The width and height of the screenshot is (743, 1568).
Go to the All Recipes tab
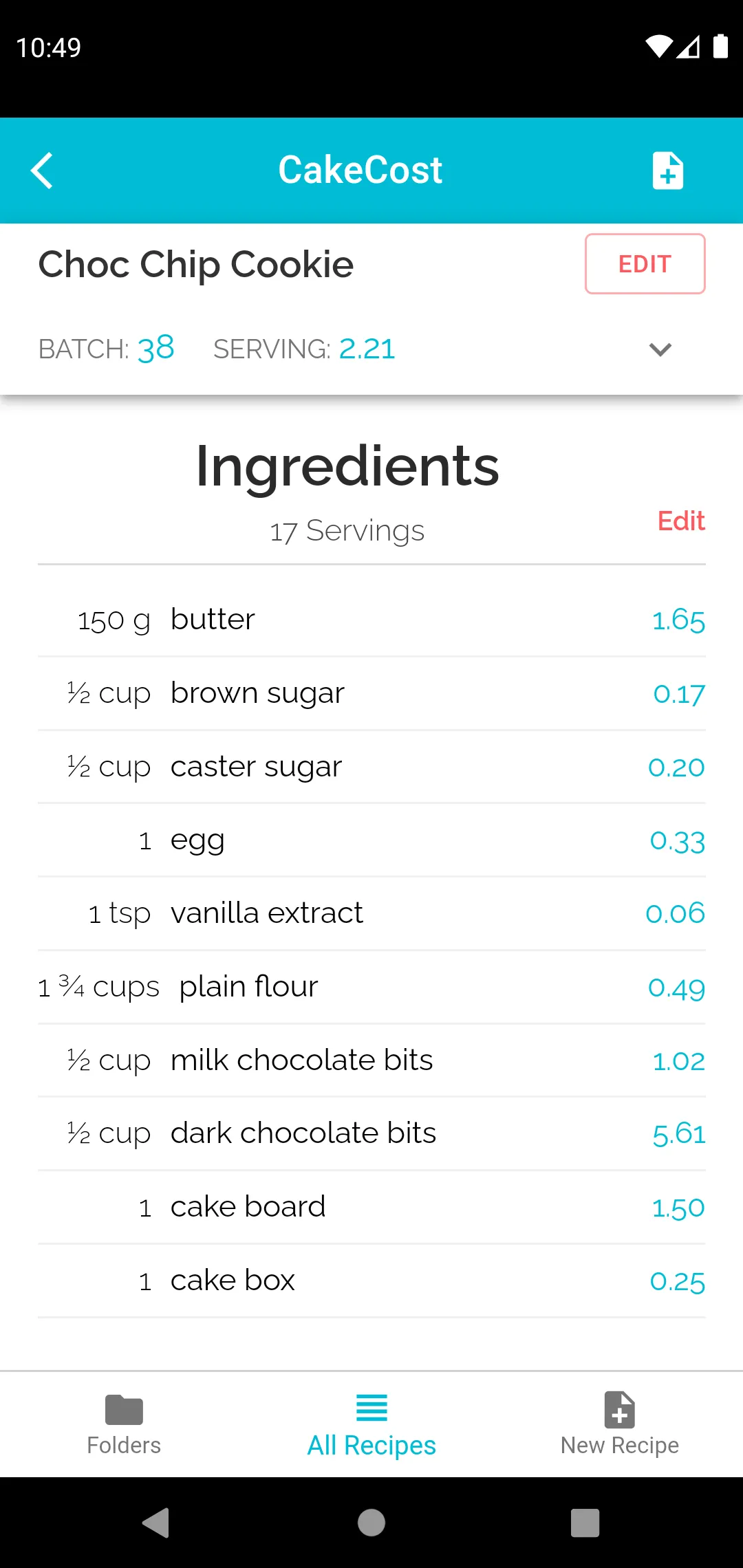tap(371, 1425)
